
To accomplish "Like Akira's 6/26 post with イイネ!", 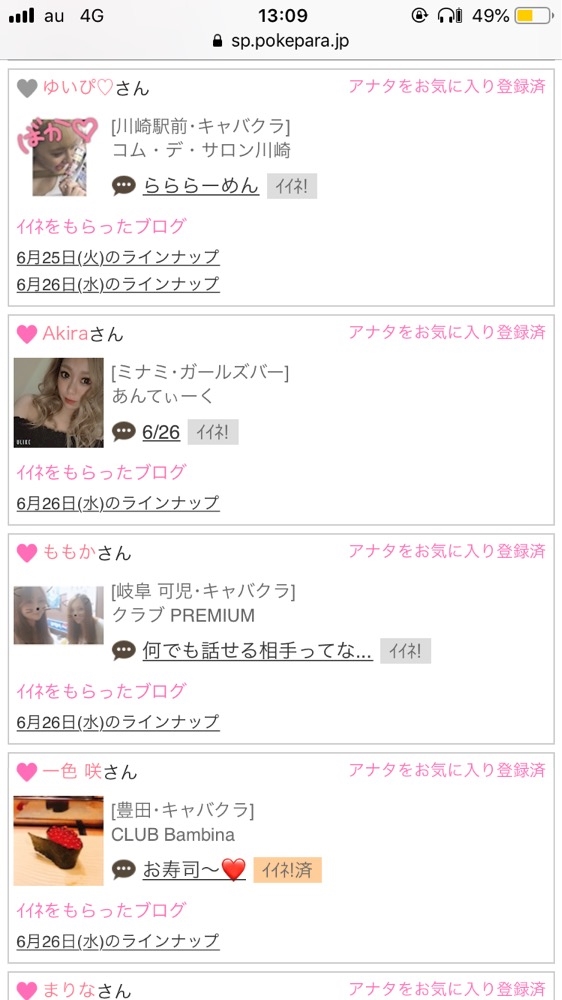I will [213, 432].
